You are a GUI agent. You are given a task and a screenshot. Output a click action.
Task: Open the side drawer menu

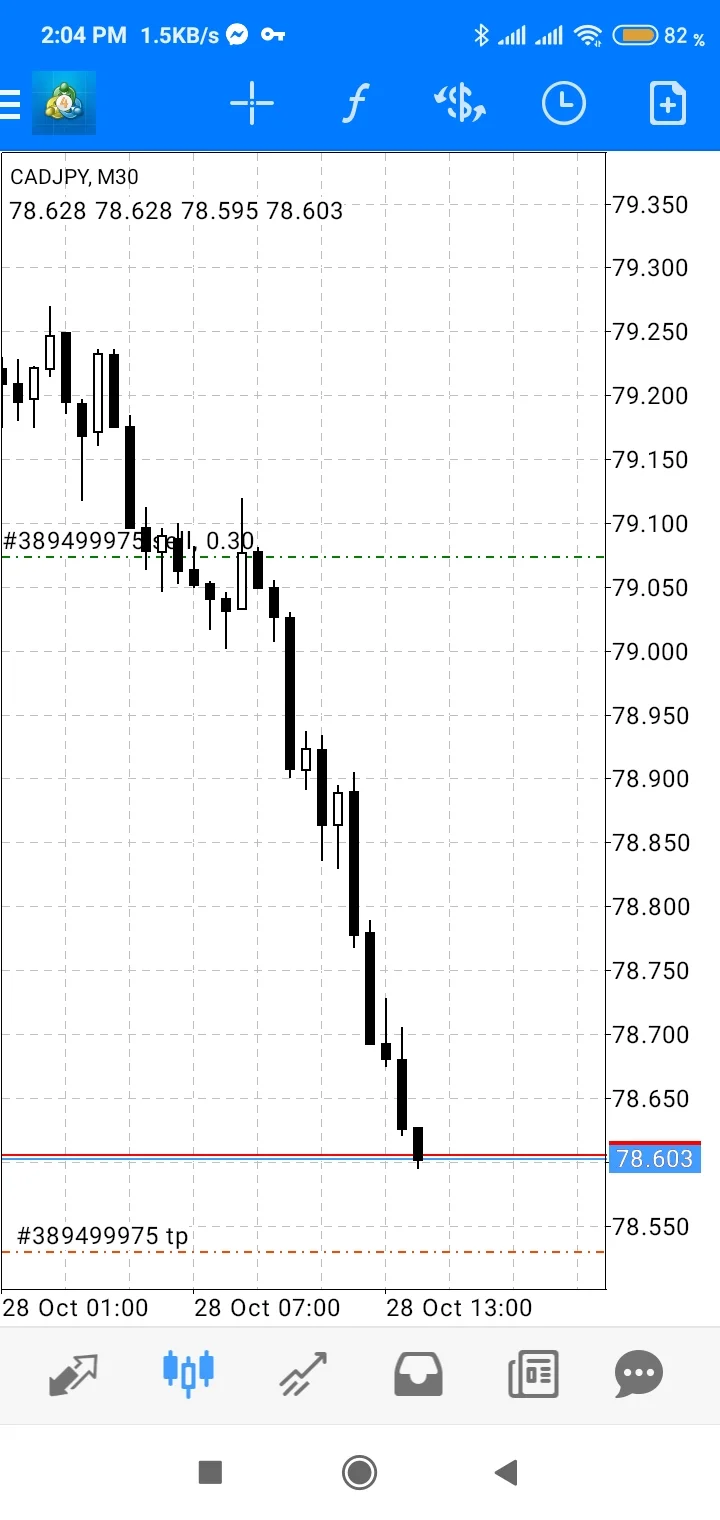tap(10, 103)
